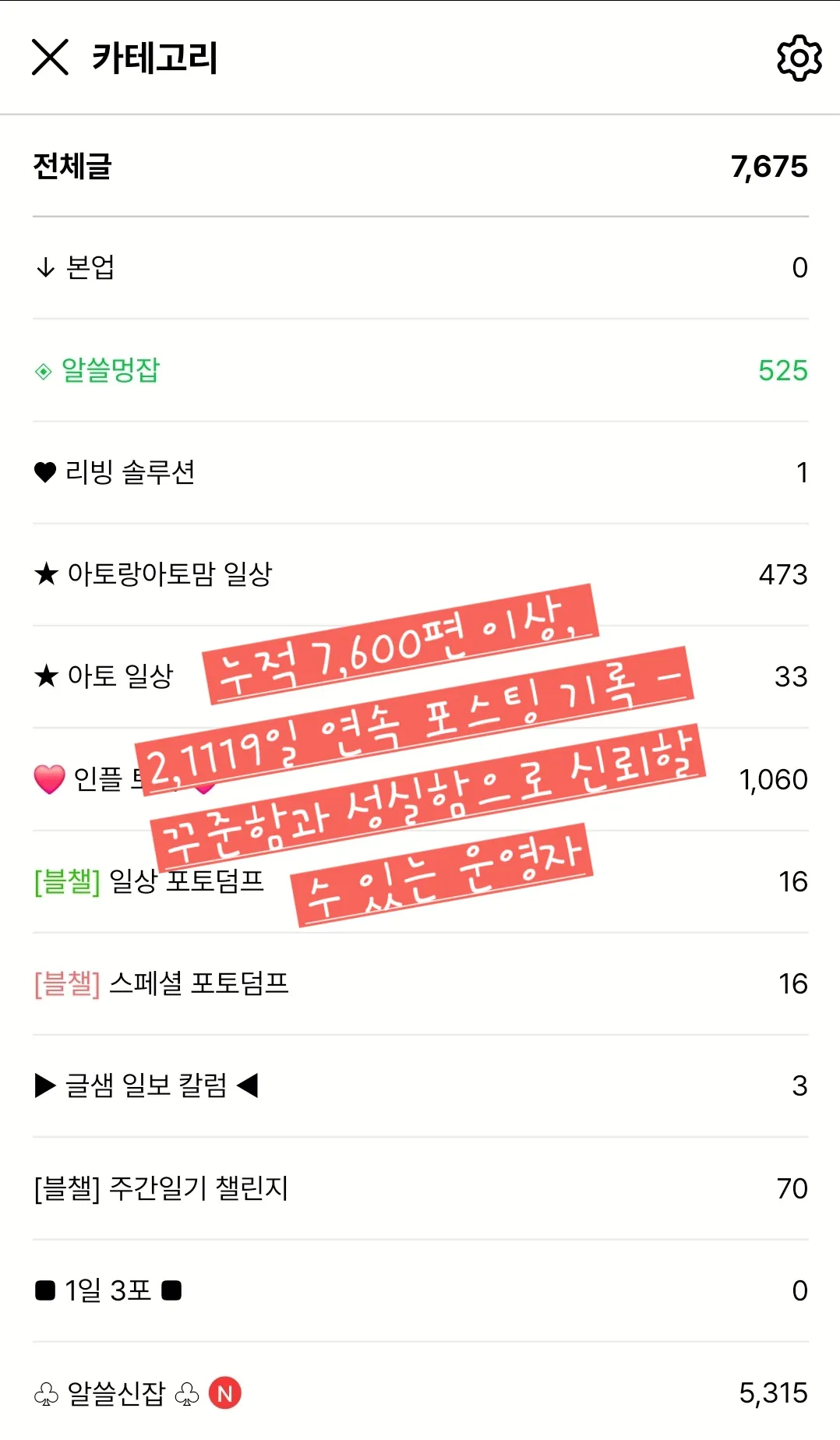
Task: Open 글샘 일보 칼럼 category
Action: pyautogui.click(x=146, y=1085)
